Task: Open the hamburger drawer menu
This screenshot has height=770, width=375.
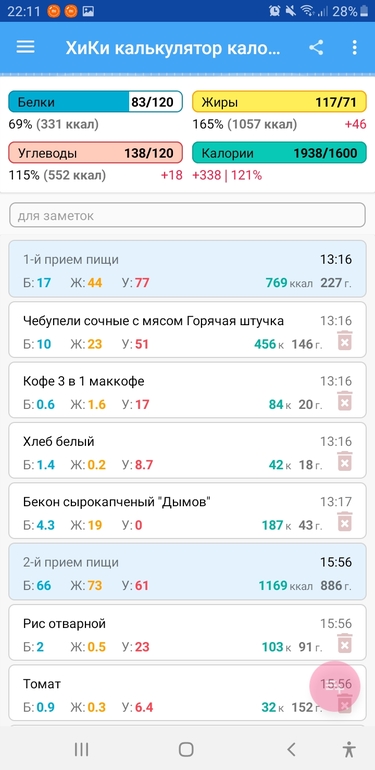Action: point(26,47)
